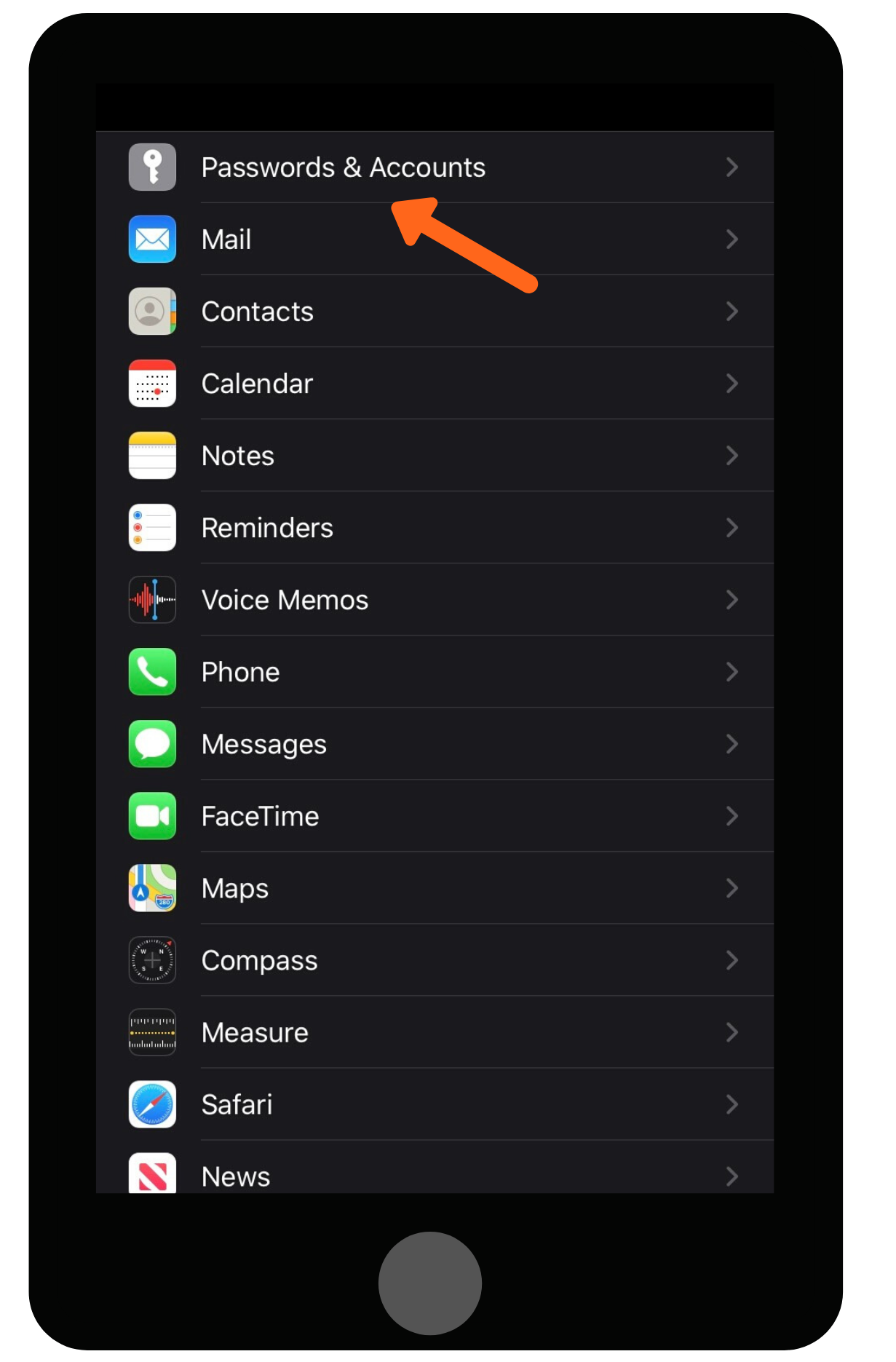896x1362 pixels.
Task: Open FaceTime settings
Action: click(x=260, y=816)
